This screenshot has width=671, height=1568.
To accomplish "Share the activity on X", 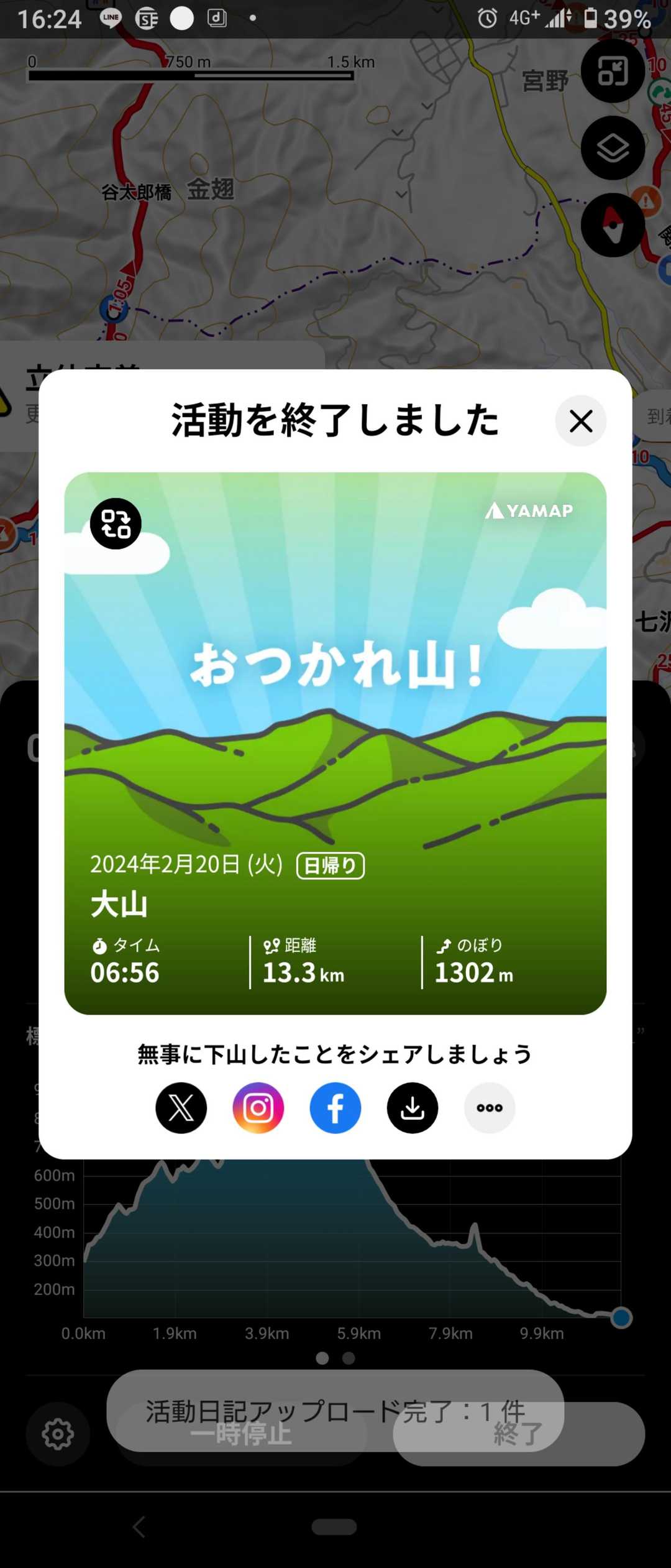I will click(x=181, y=1107).
